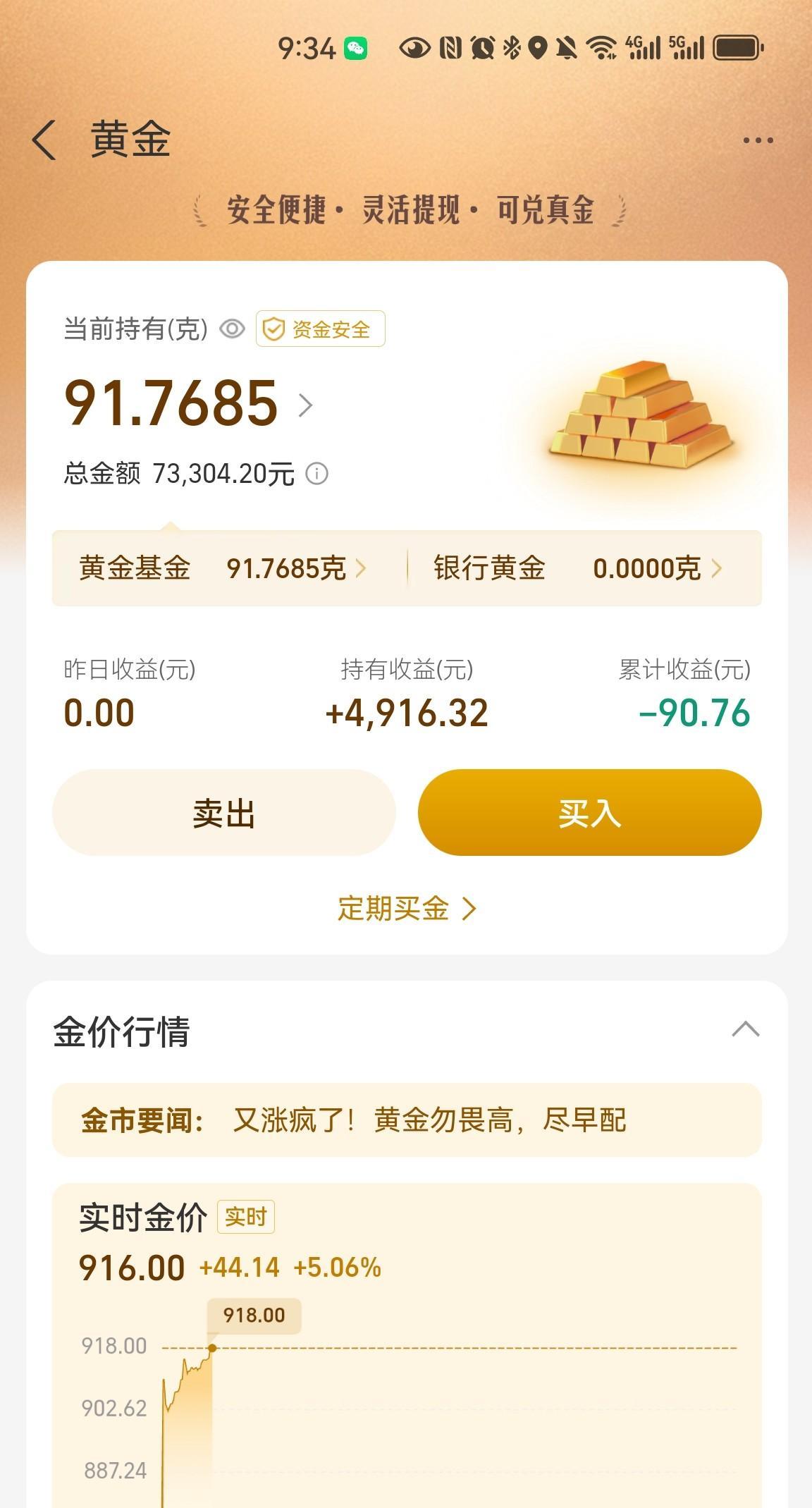The image size is (812, 1508).
Task: Tap the 买入 button
Action: (x=589, y=813)
